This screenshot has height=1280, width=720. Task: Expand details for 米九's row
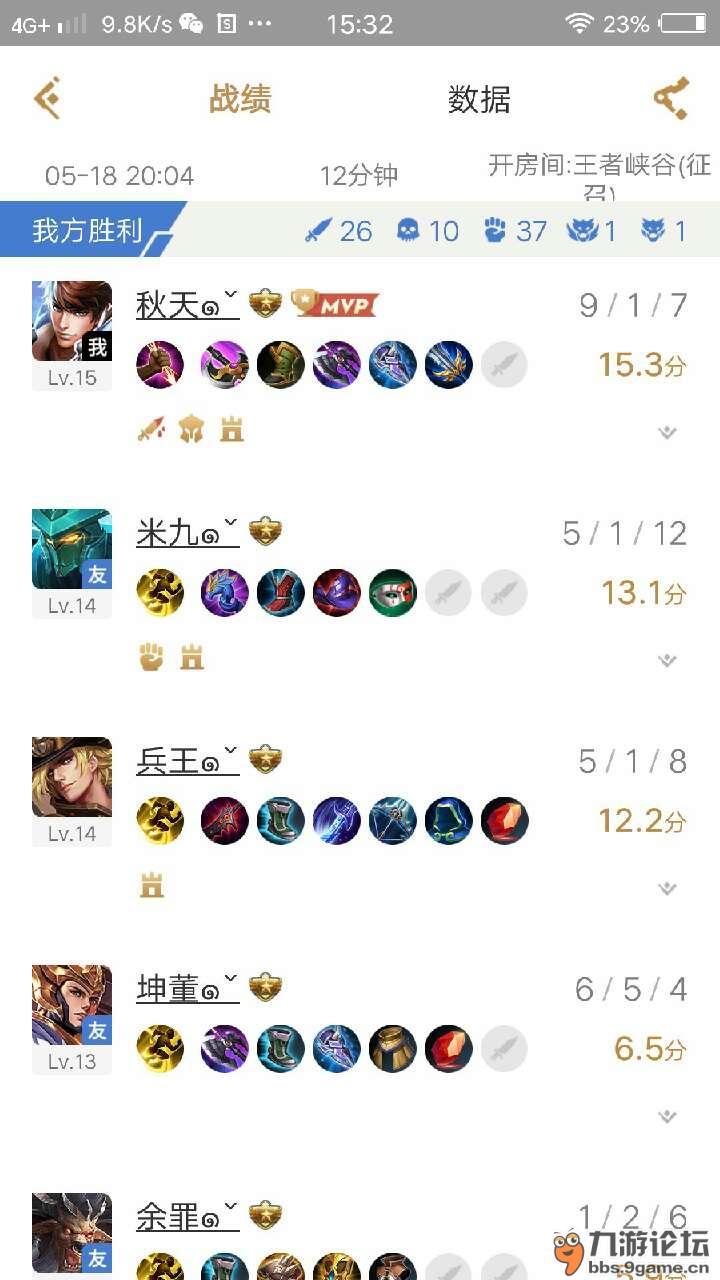pyautogui.click(x=667, y=660)
